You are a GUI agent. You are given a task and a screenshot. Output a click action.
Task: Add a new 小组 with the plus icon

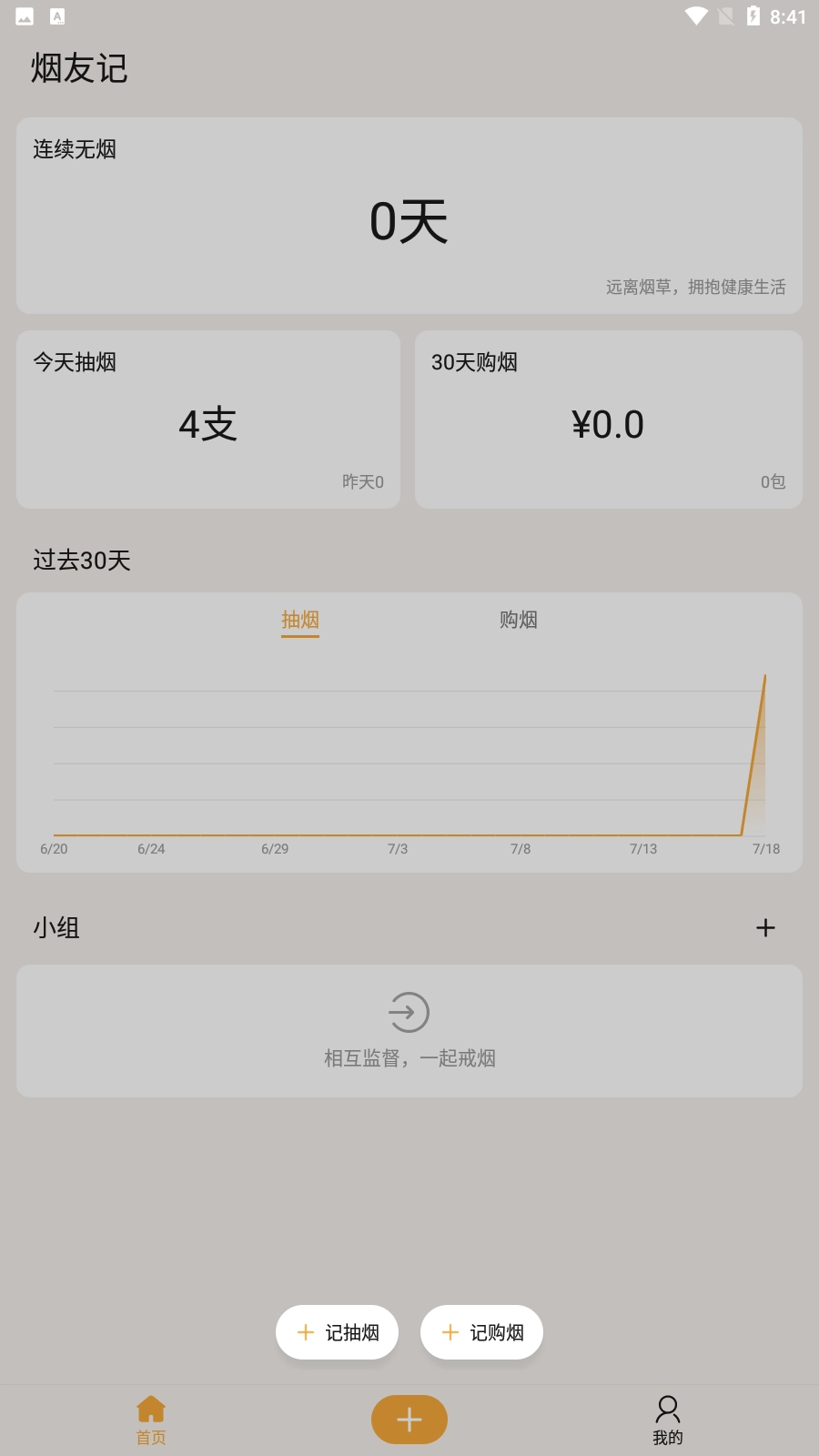coord(765,927)
